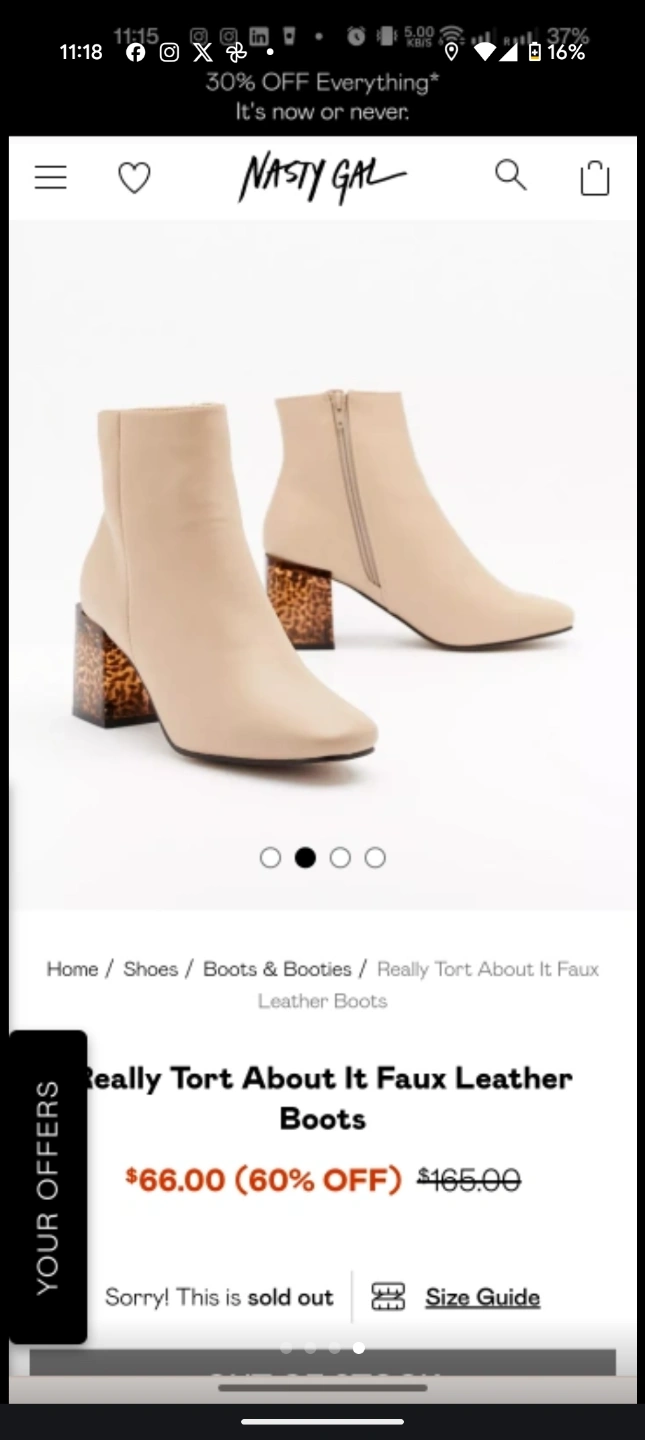Viewport: 645px width, 1440px height.
Task: Open the search magnifier
Action: pos(510,175)
